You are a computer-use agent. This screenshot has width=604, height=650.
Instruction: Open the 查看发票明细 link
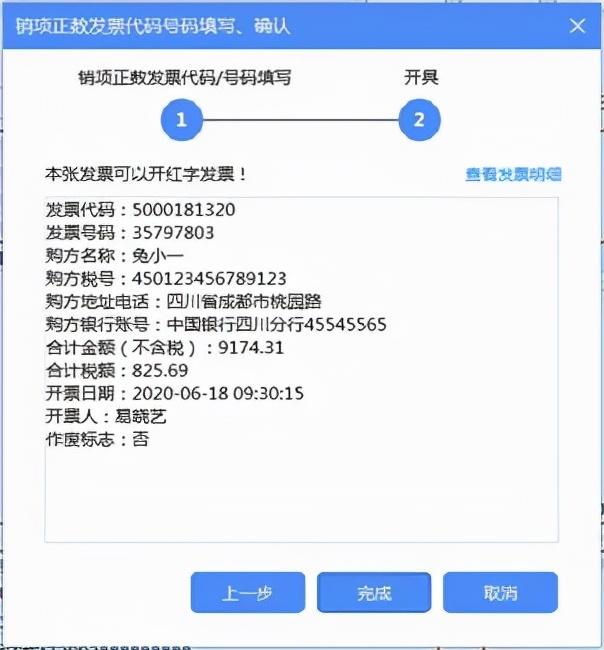pos(513,174)
